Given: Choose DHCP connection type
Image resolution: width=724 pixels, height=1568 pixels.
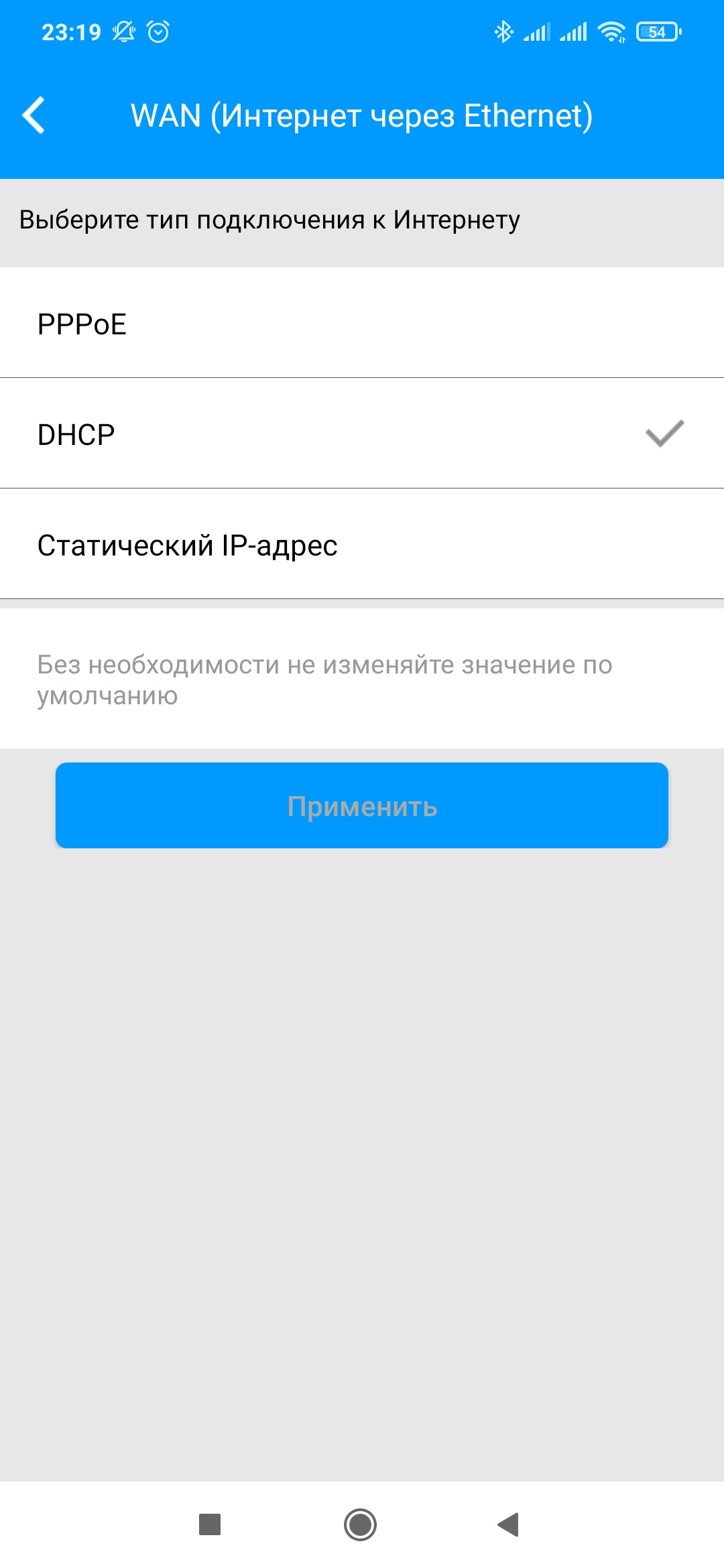Looking at the screenshot, I should click(362, 434).
